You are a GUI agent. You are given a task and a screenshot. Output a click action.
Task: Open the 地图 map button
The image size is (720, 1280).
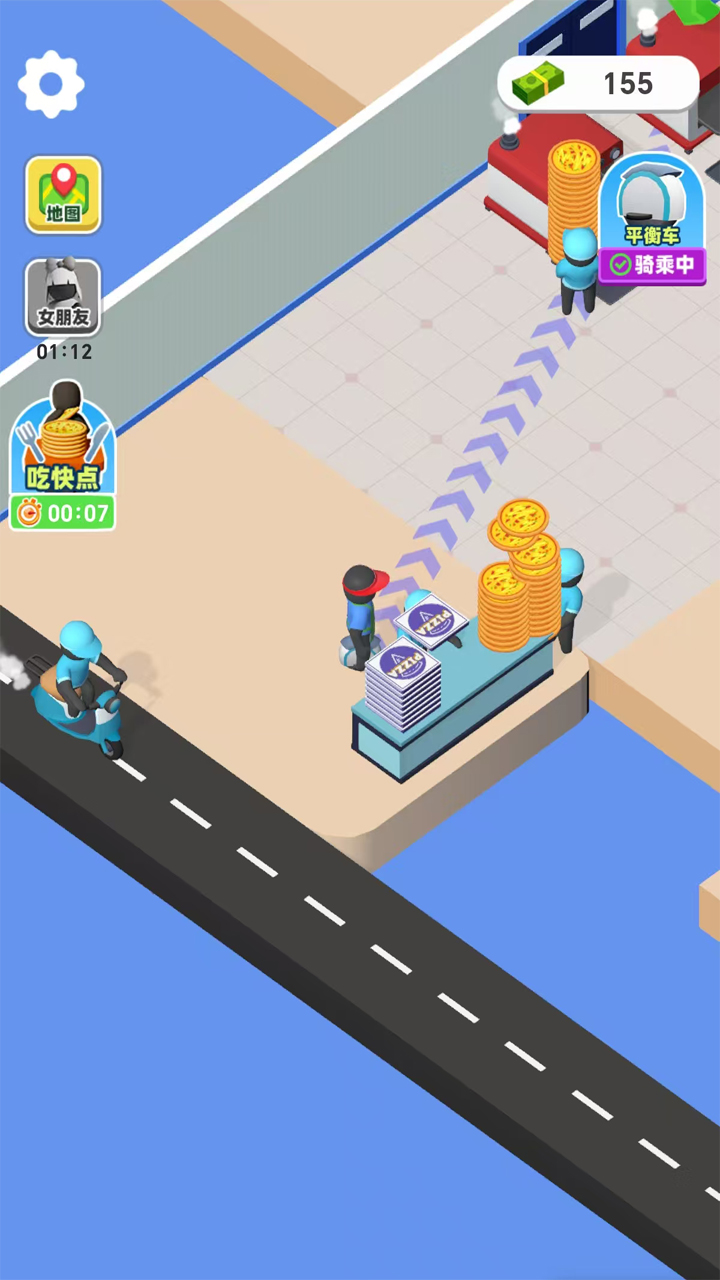click(x=63, y=194)
